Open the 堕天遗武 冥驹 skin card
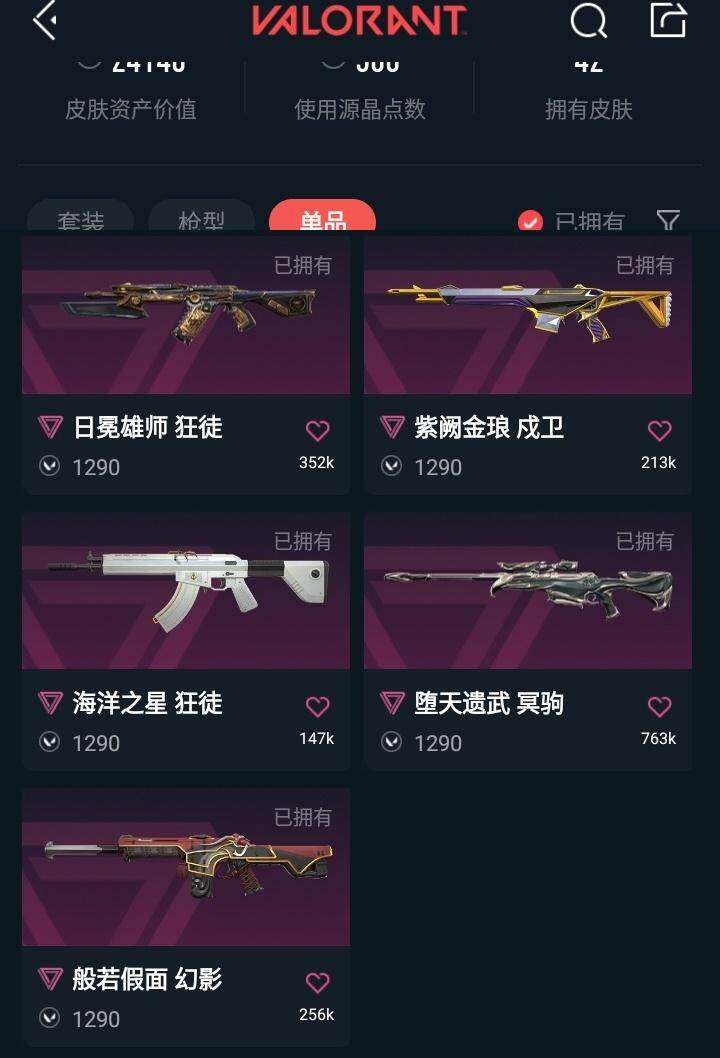The image size is (720, 1058). (x=527, y=592)
